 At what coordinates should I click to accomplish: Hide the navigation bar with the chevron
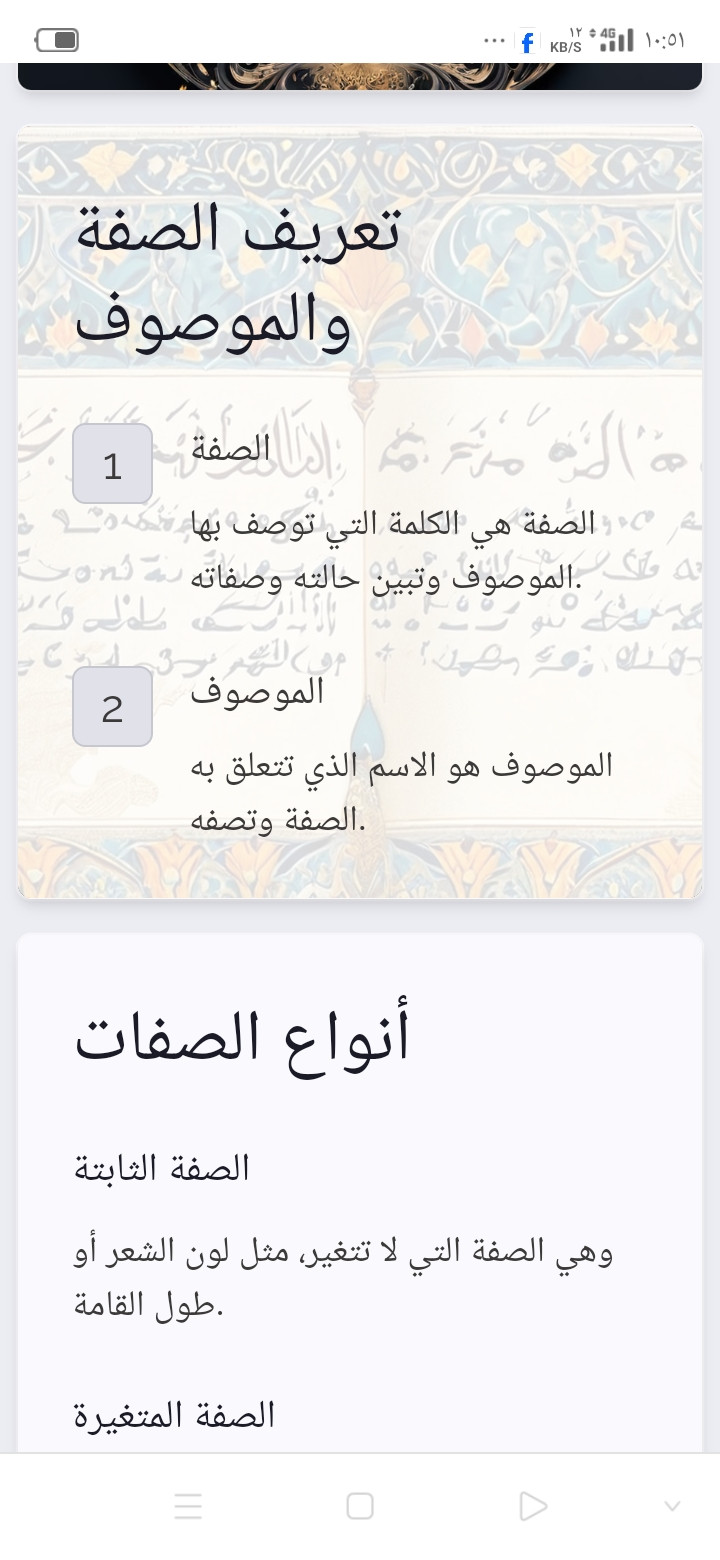tap(673, 1506)
